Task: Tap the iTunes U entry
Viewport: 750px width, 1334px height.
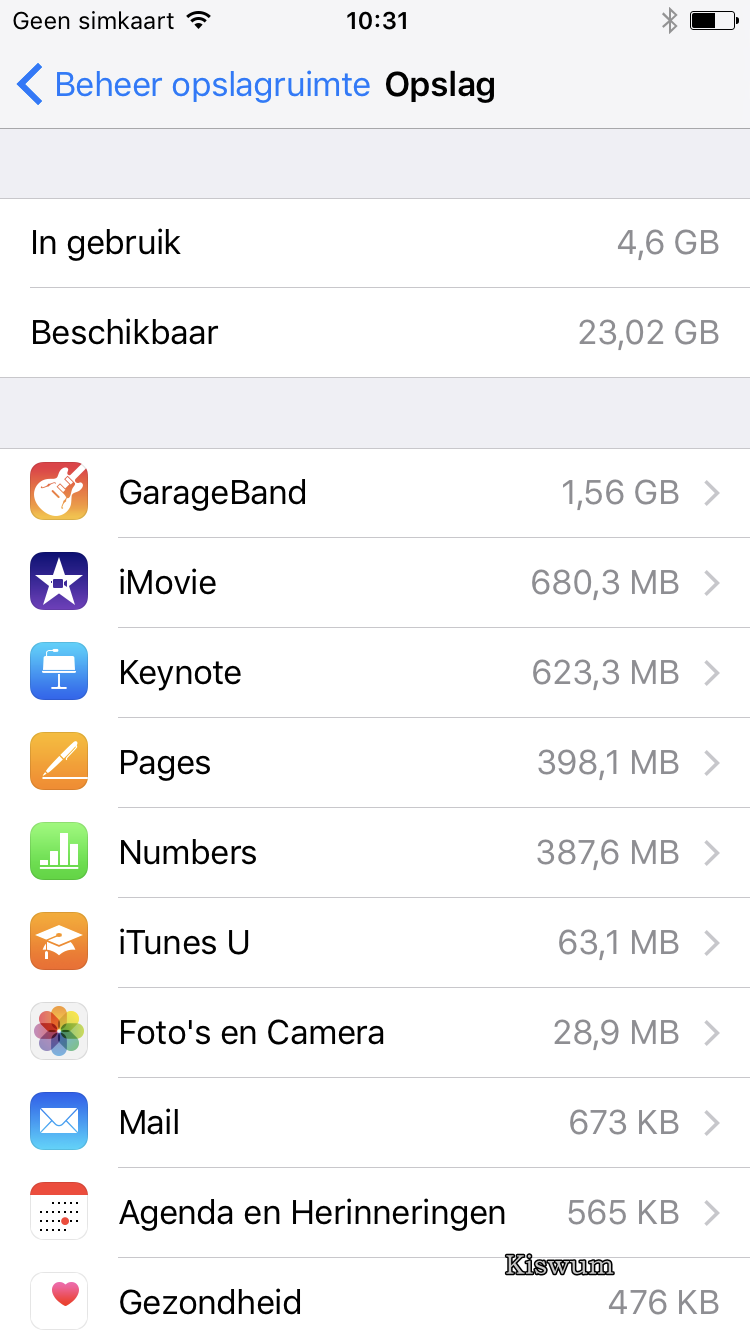Action: click(375, 943)
